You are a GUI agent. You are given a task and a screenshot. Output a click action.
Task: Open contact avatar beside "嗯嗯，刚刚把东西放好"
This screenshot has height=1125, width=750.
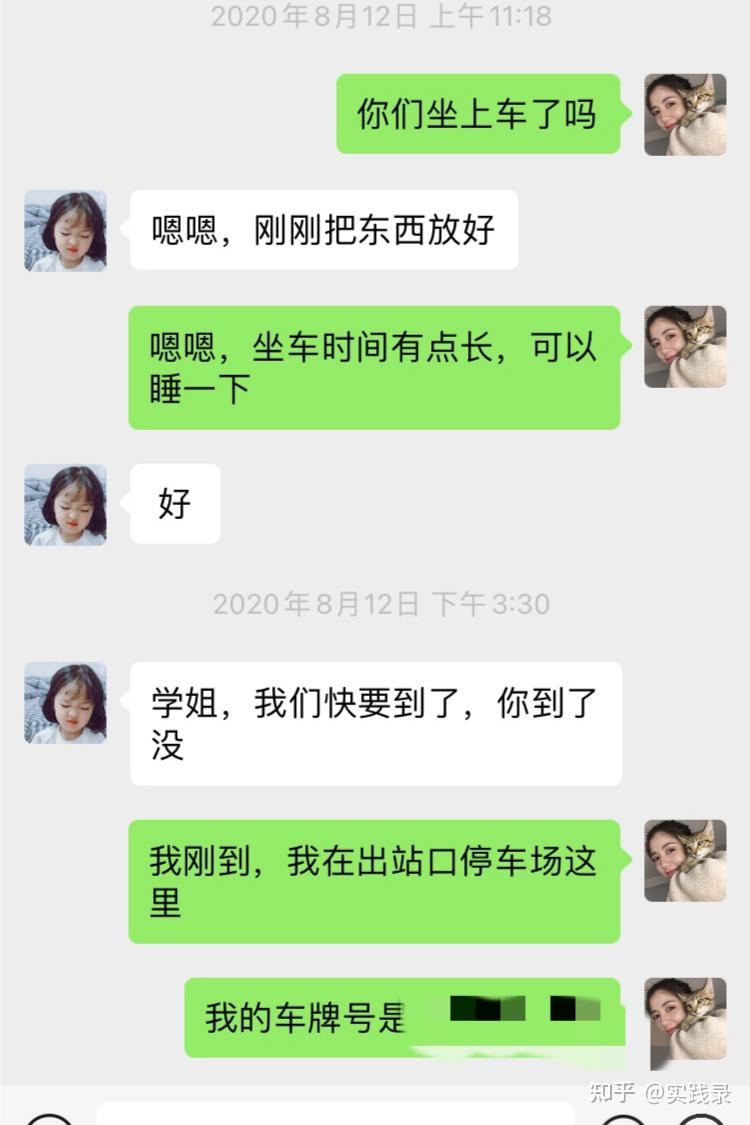pyautogui.click(x=65, y=231)
